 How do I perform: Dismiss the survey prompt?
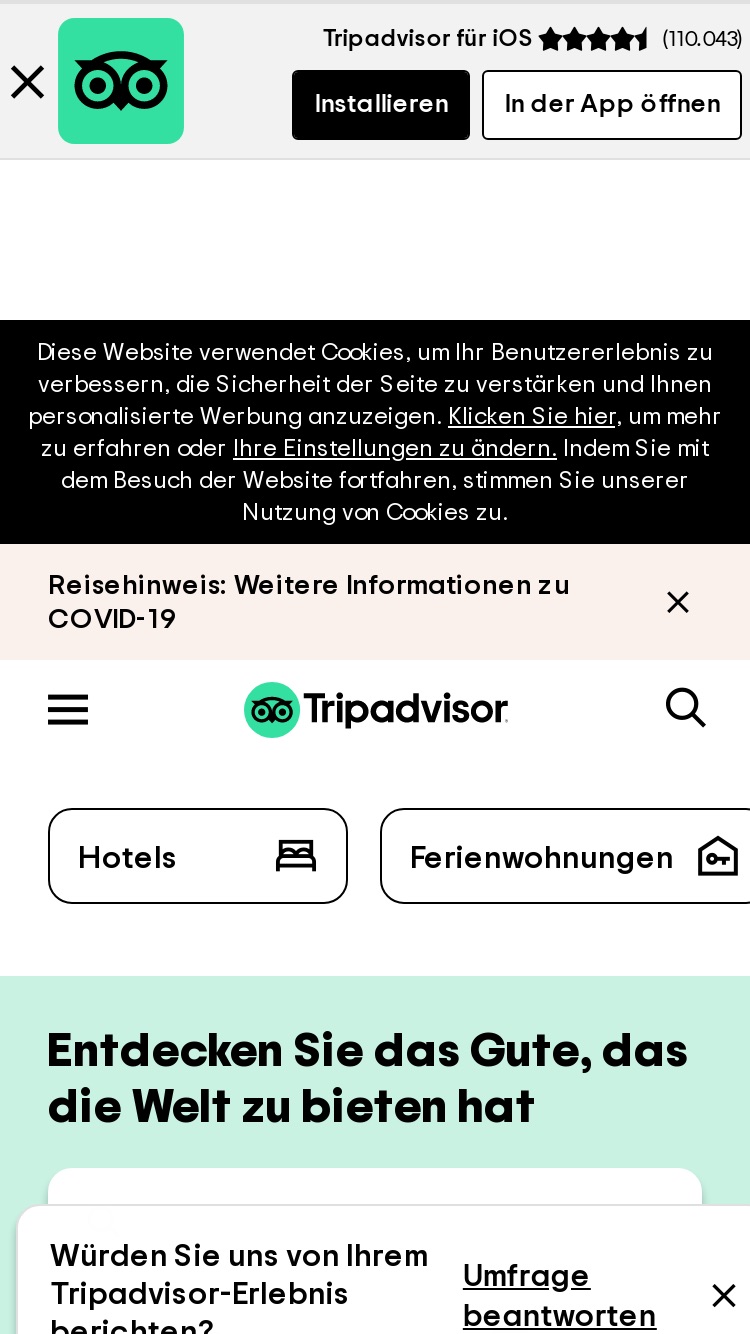pos(723,1296)
